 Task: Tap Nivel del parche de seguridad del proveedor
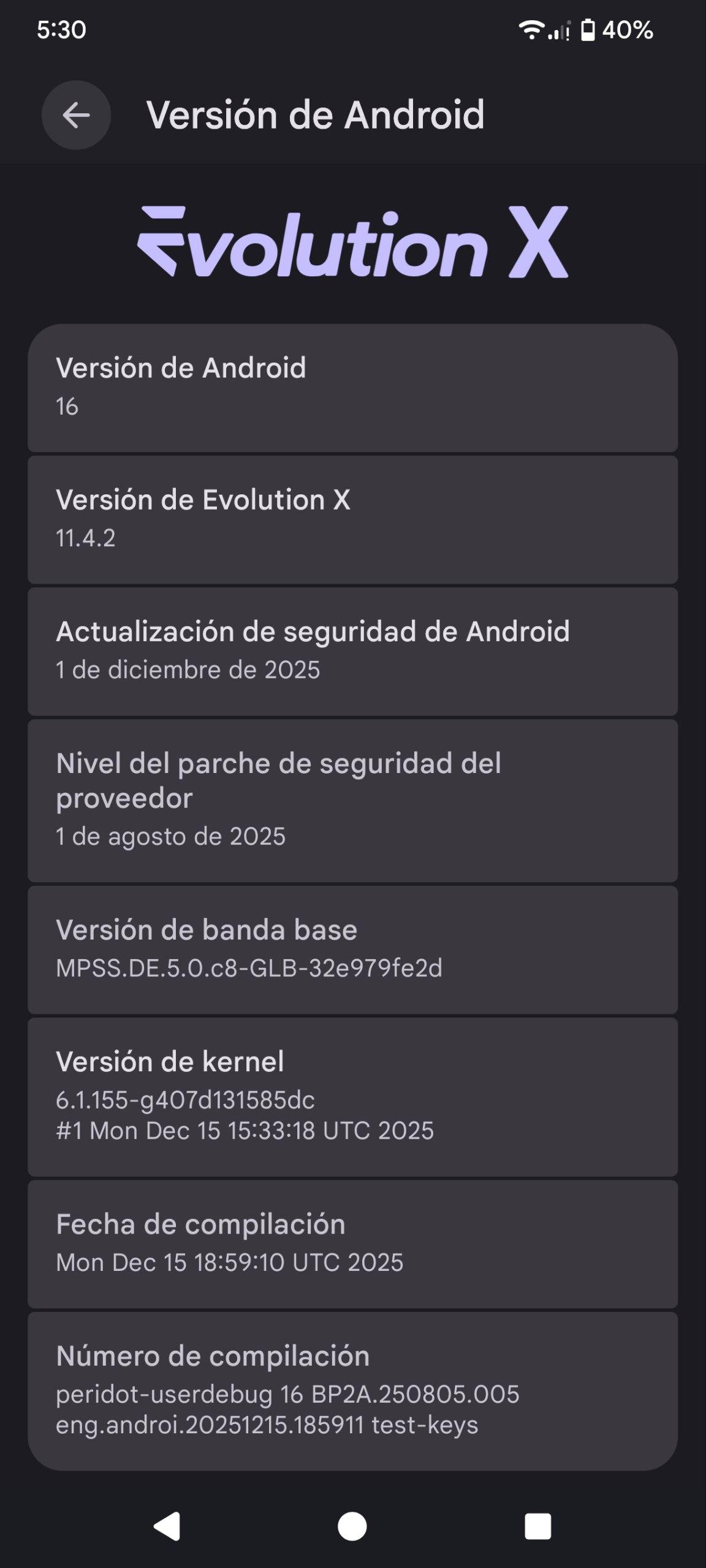tap(352, 800)
